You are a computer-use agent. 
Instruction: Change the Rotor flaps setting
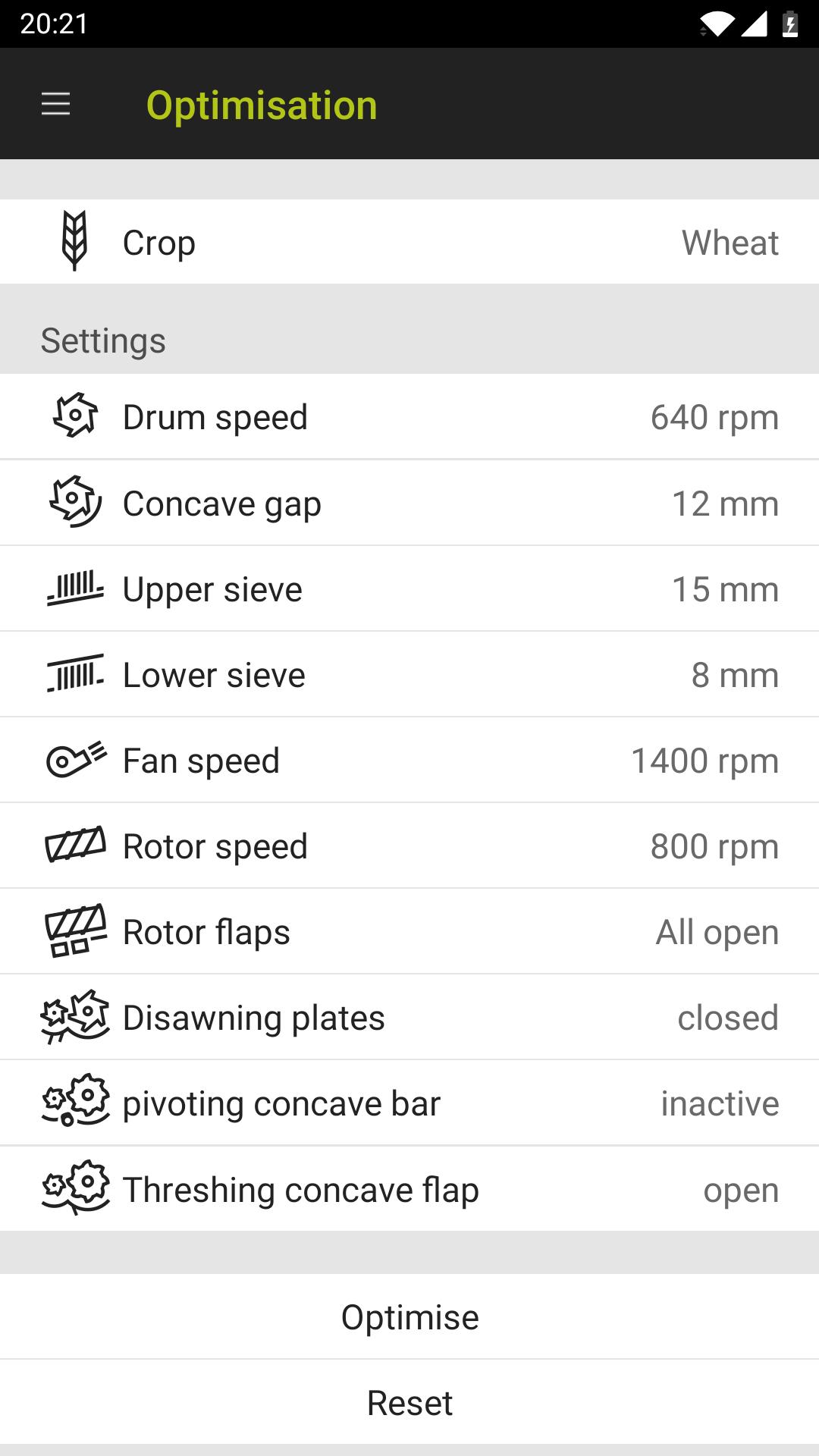(409, 932)
